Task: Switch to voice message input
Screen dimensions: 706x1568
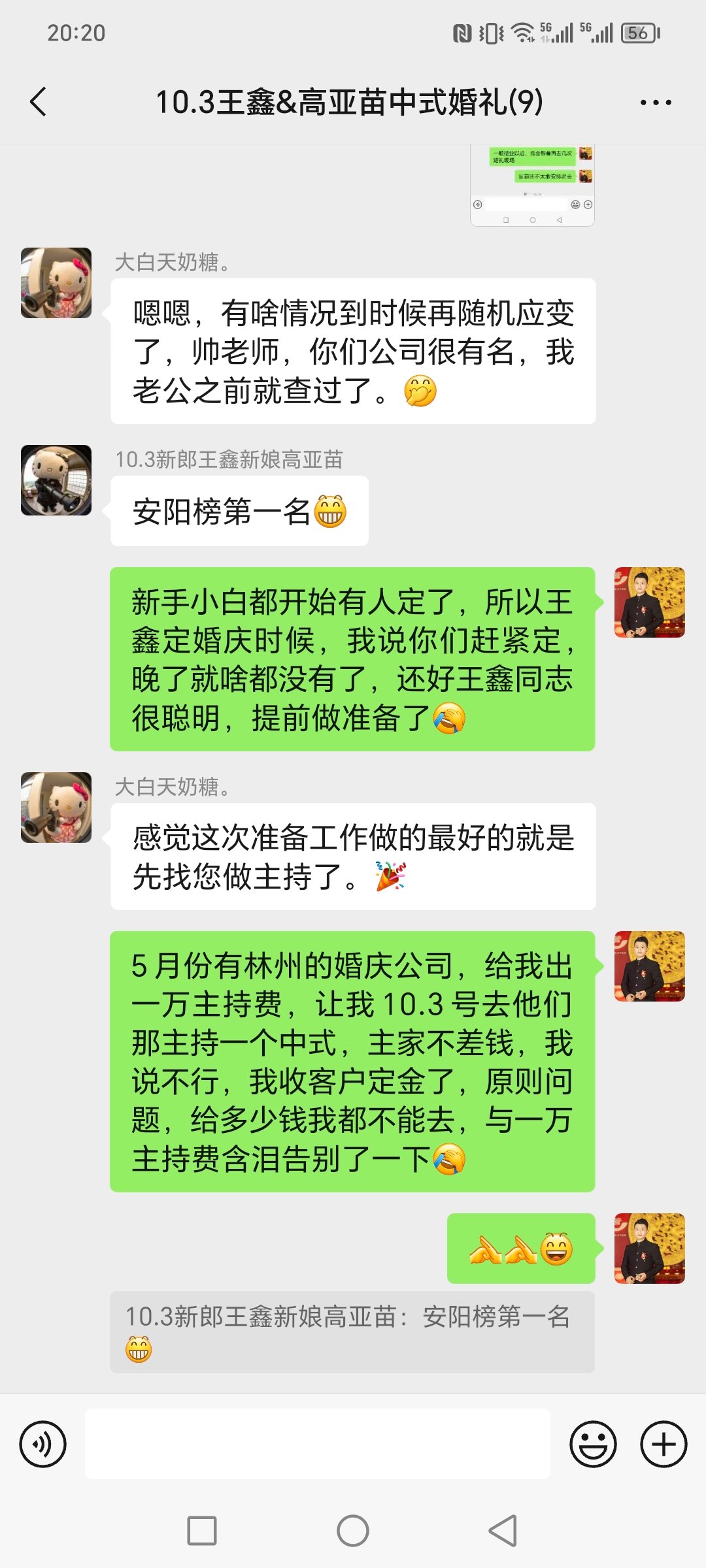Action: pos(43,1444)
